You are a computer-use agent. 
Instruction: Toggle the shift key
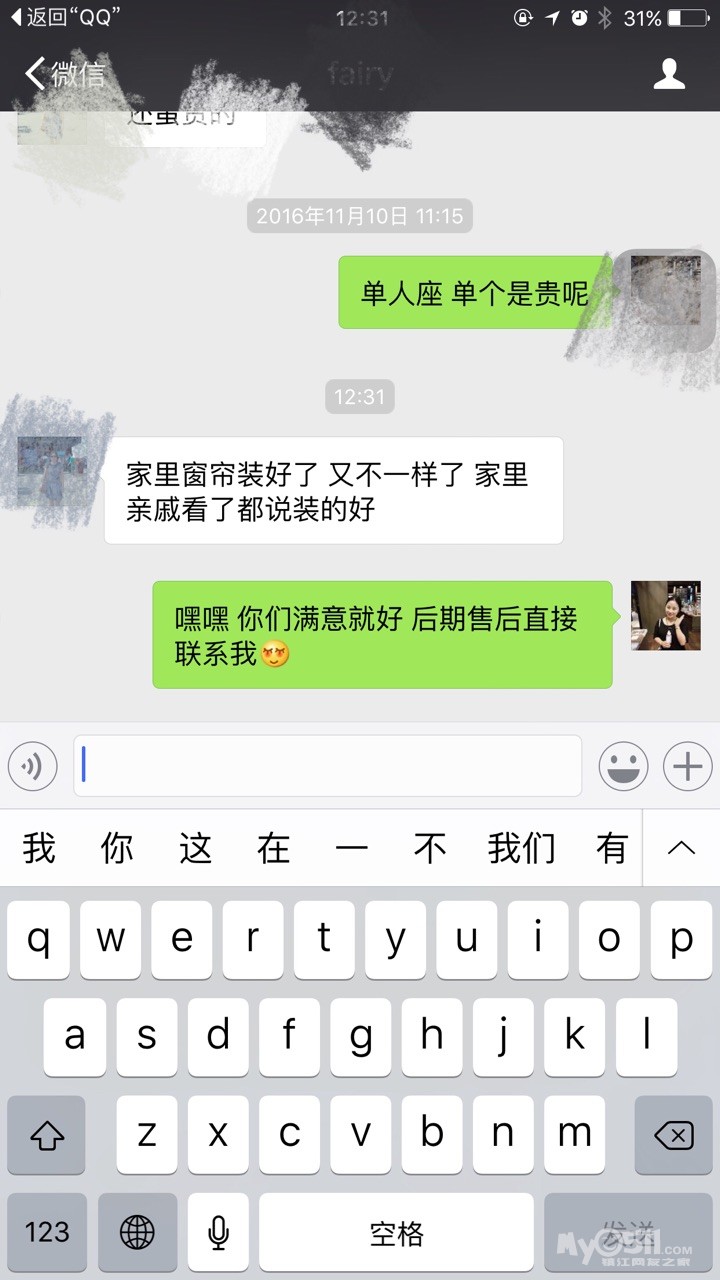click(x=46, y=1135)
